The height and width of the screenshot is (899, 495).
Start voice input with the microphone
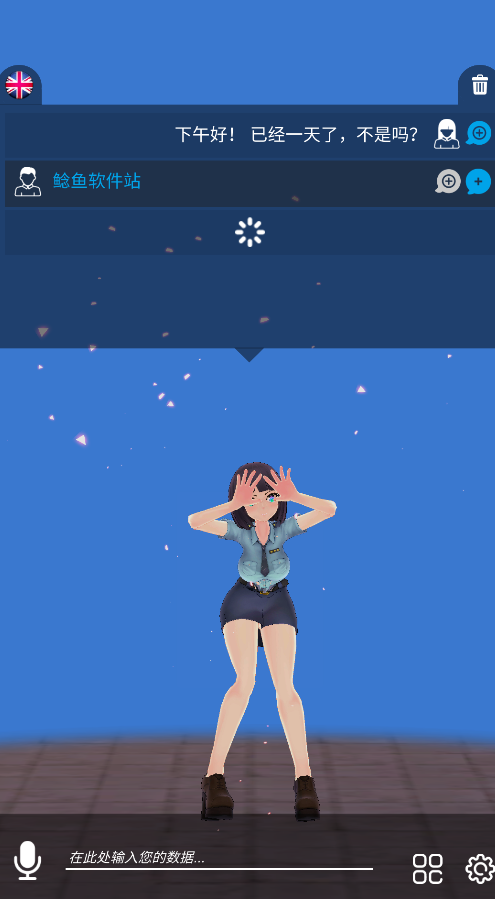coord(28,861)
